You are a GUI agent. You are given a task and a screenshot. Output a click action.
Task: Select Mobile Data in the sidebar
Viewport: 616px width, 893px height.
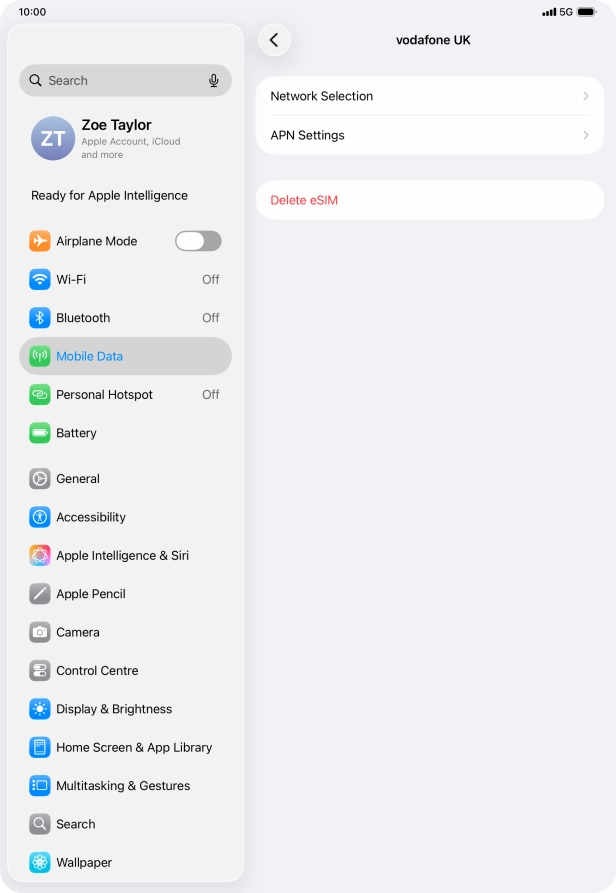coord(125,356)
